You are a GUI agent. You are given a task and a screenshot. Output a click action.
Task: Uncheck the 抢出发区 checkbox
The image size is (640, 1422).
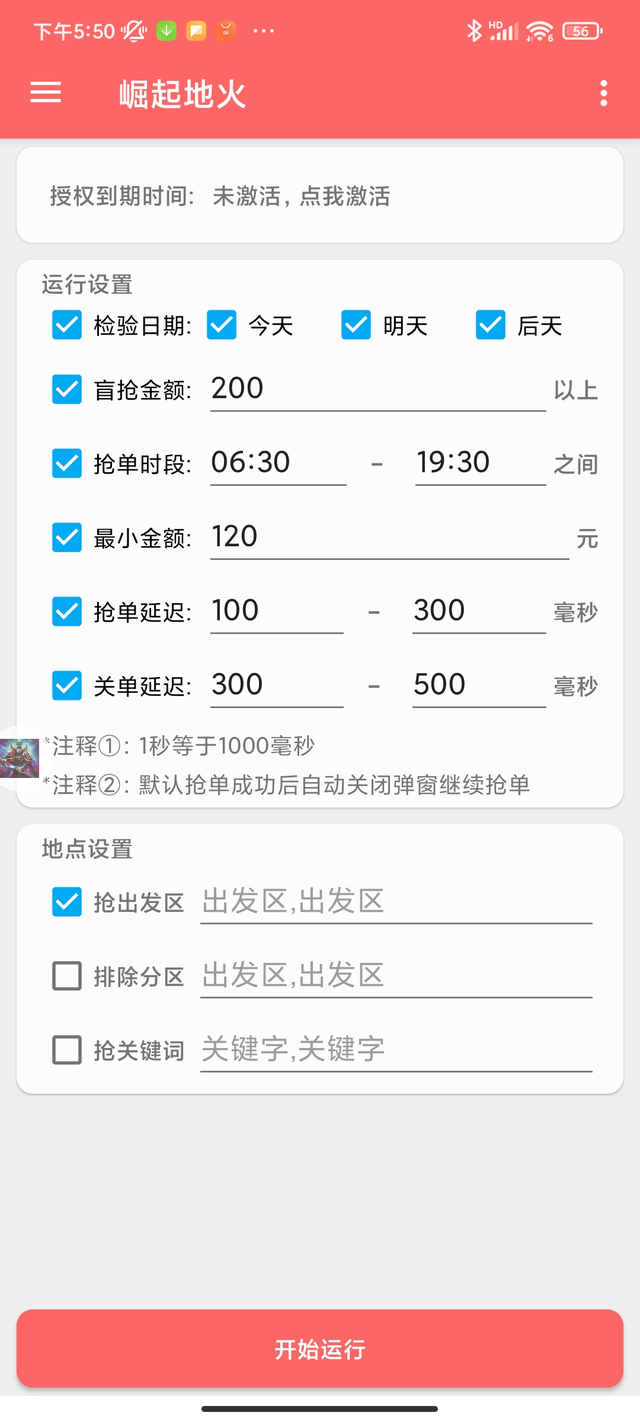tap(67, 902)
